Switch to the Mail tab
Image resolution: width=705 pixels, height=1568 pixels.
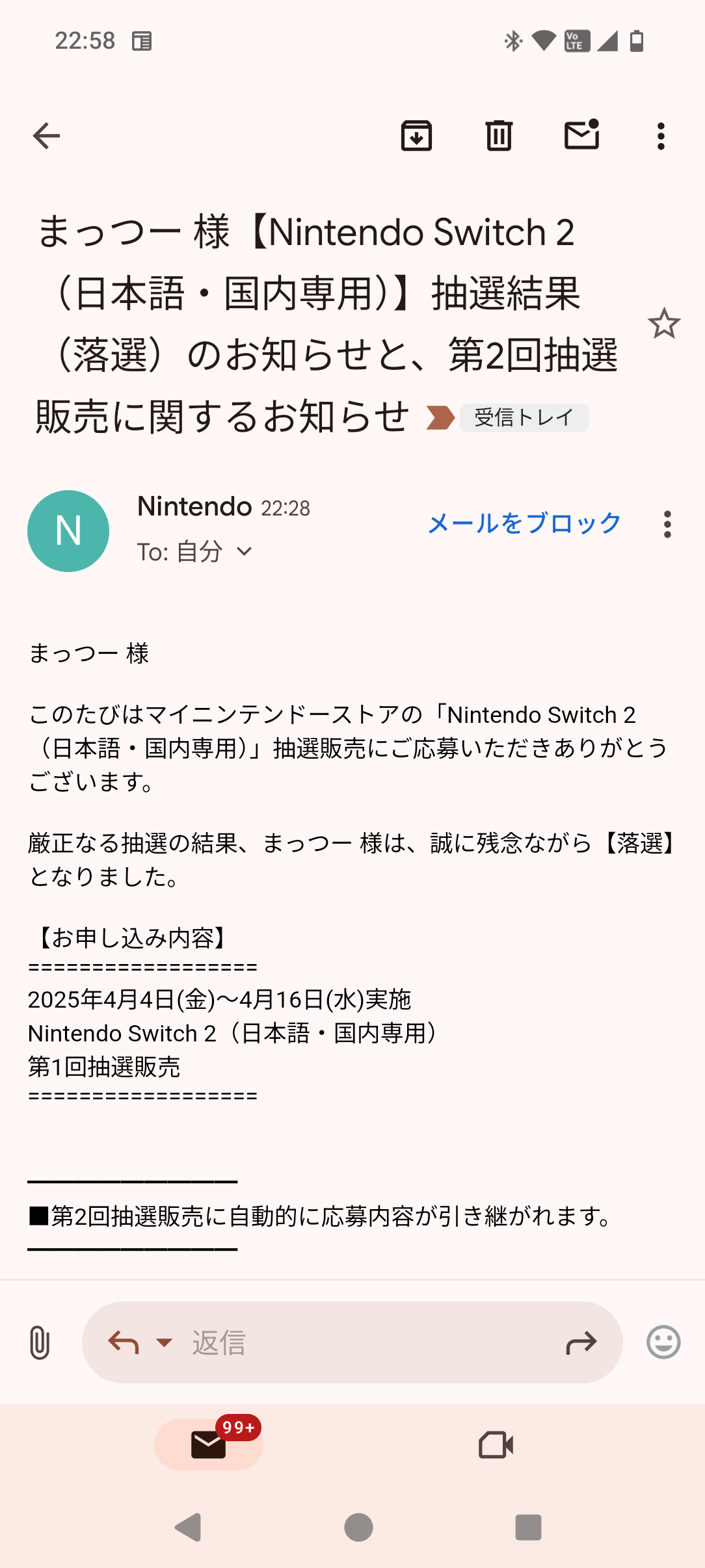coord(209,1445)
